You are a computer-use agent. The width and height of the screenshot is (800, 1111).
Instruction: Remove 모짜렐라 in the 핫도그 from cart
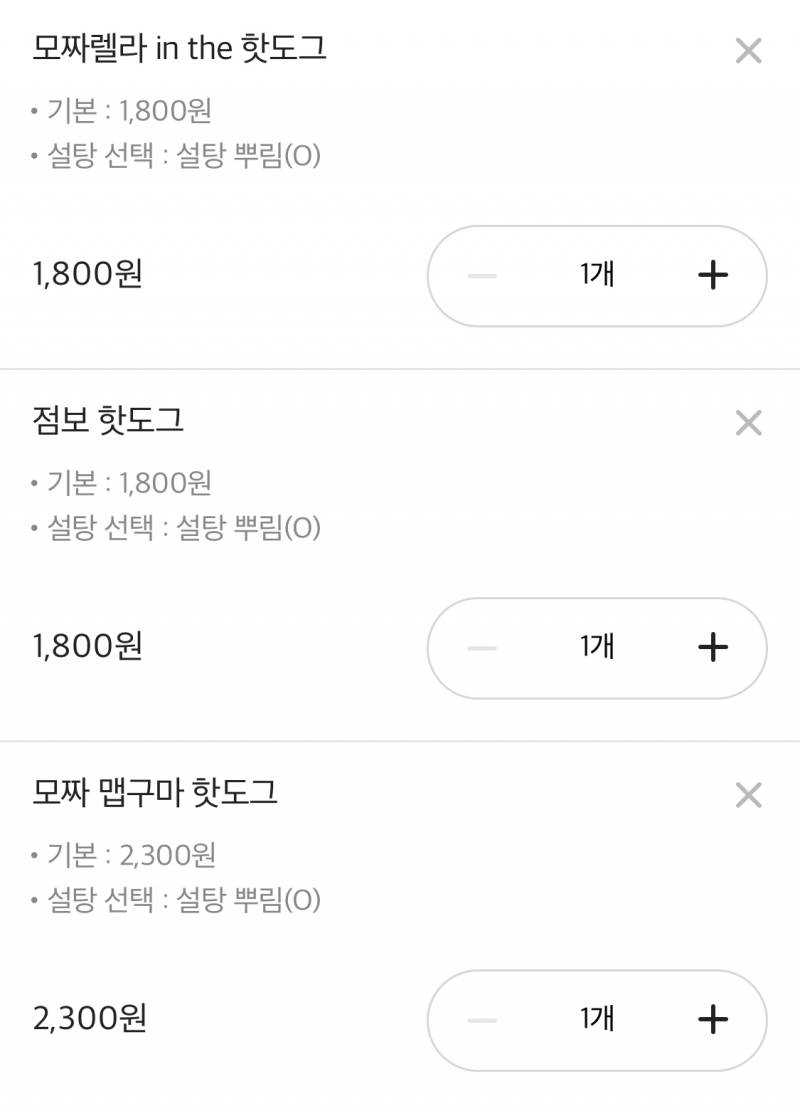(x=748, y=51)
